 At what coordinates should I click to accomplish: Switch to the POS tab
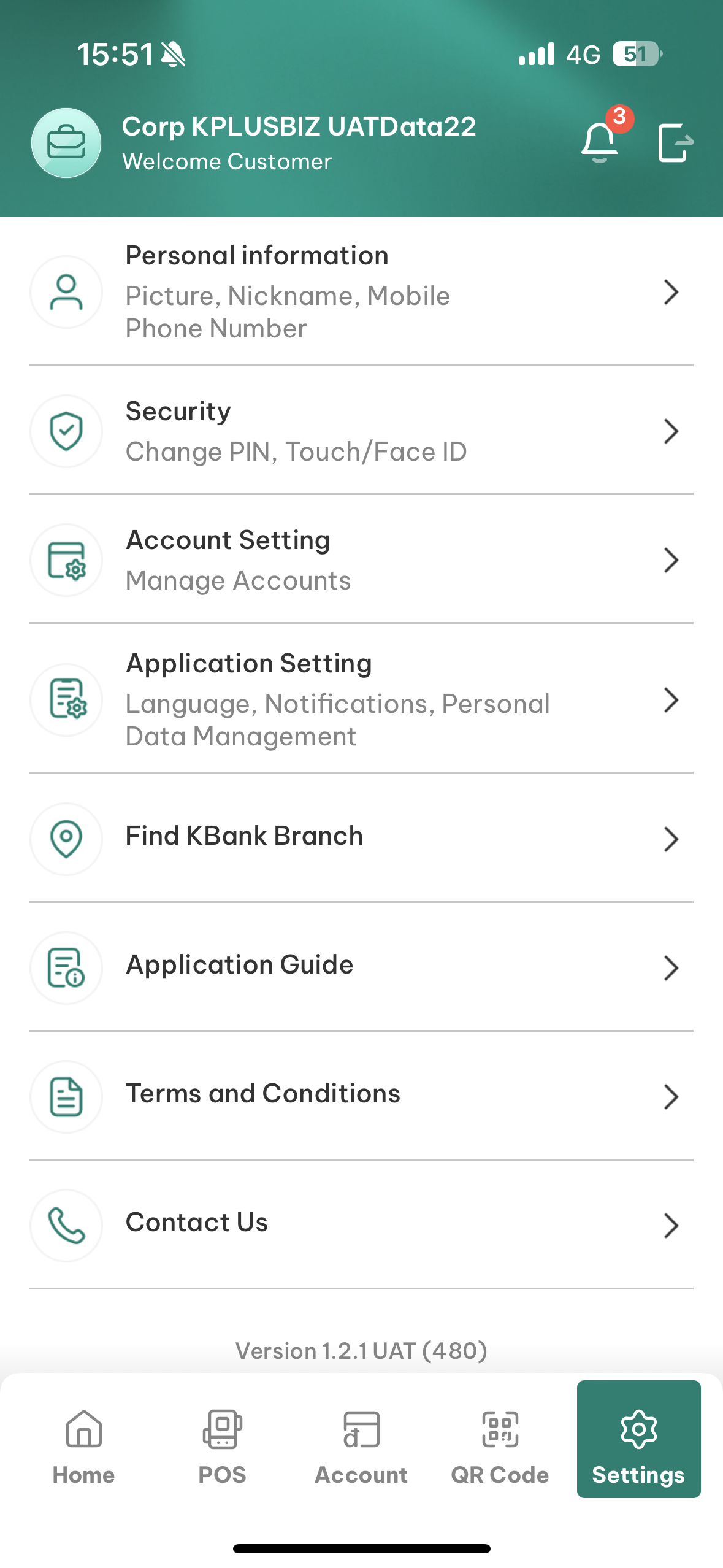click(222, 1447)
